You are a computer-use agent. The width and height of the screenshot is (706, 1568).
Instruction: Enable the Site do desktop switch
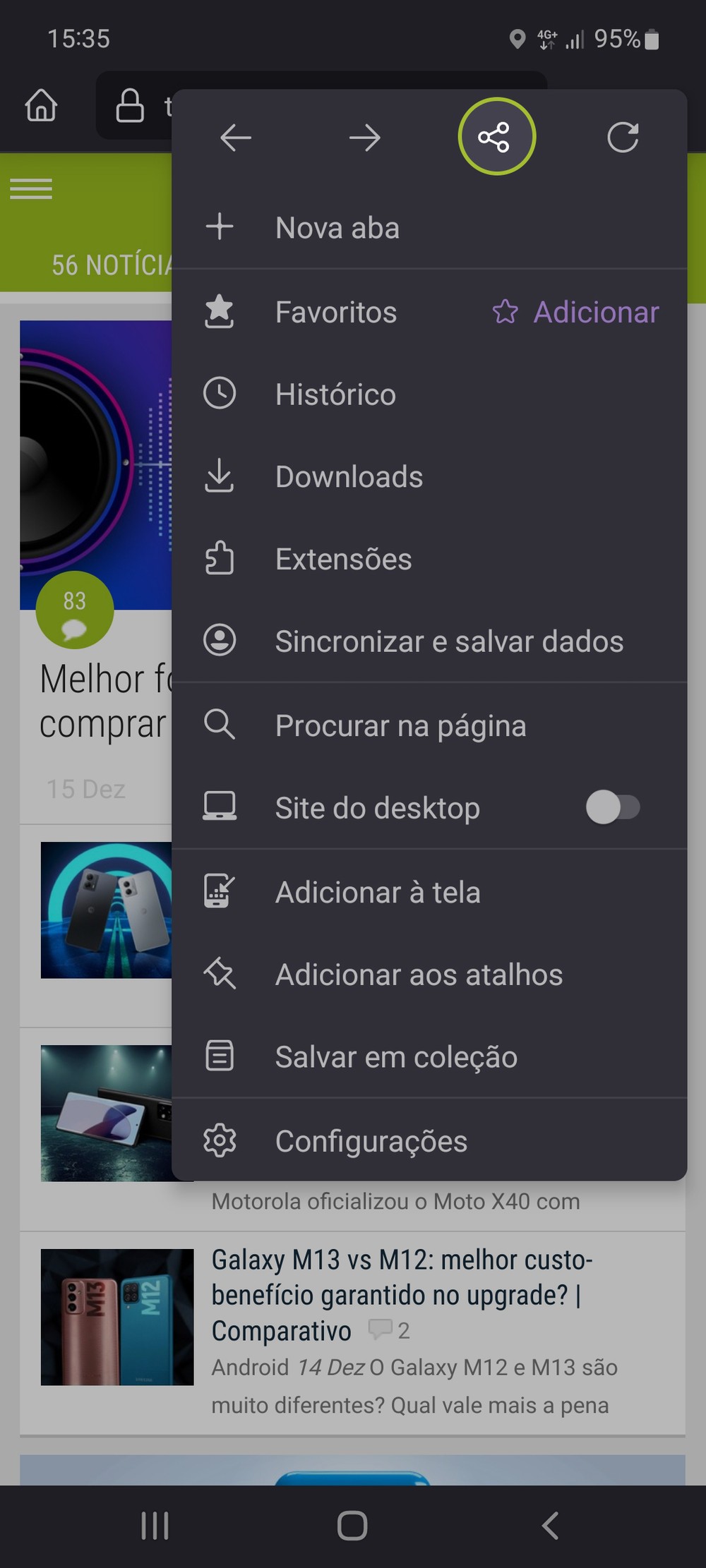coord(612,808)
